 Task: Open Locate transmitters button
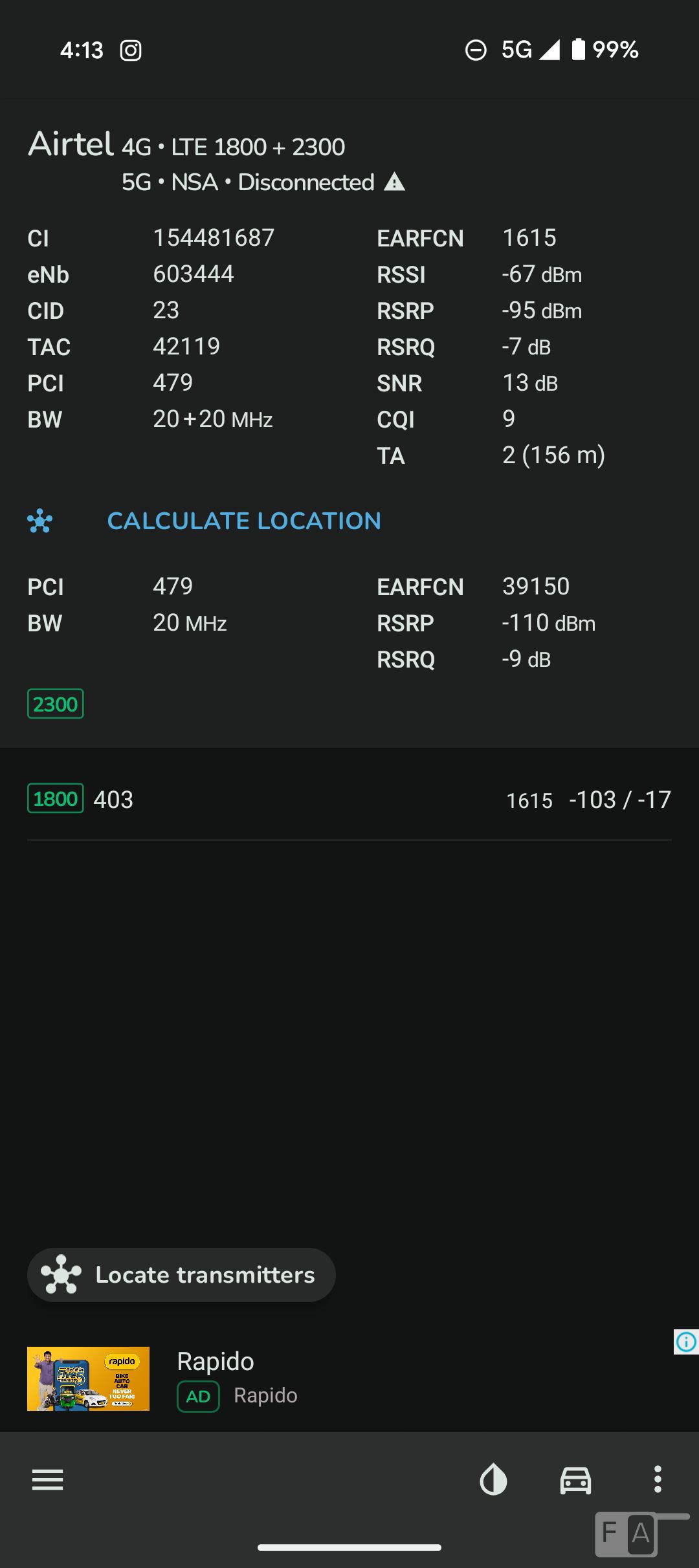(181, 1275)
